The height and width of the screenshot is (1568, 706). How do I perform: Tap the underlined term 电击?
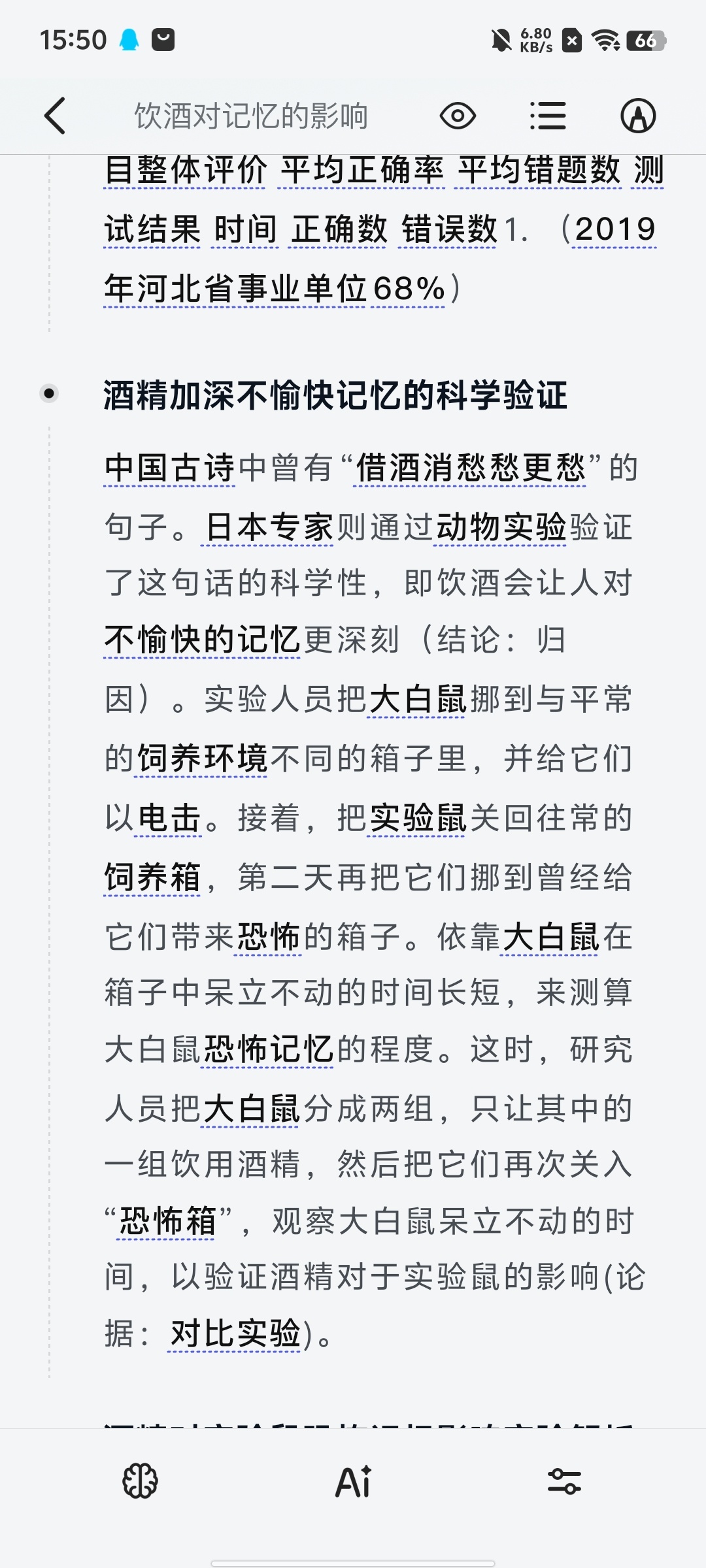coord(169,818)
